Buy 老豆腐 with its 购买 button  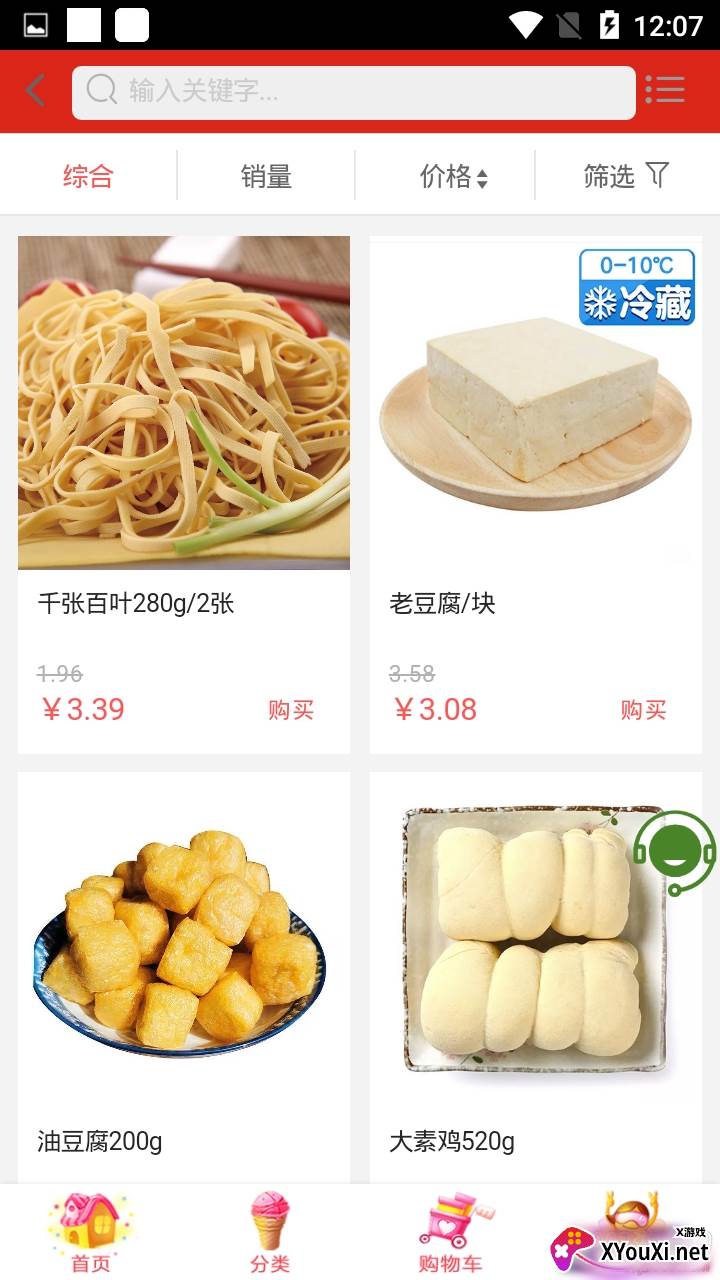coord(643,710)
